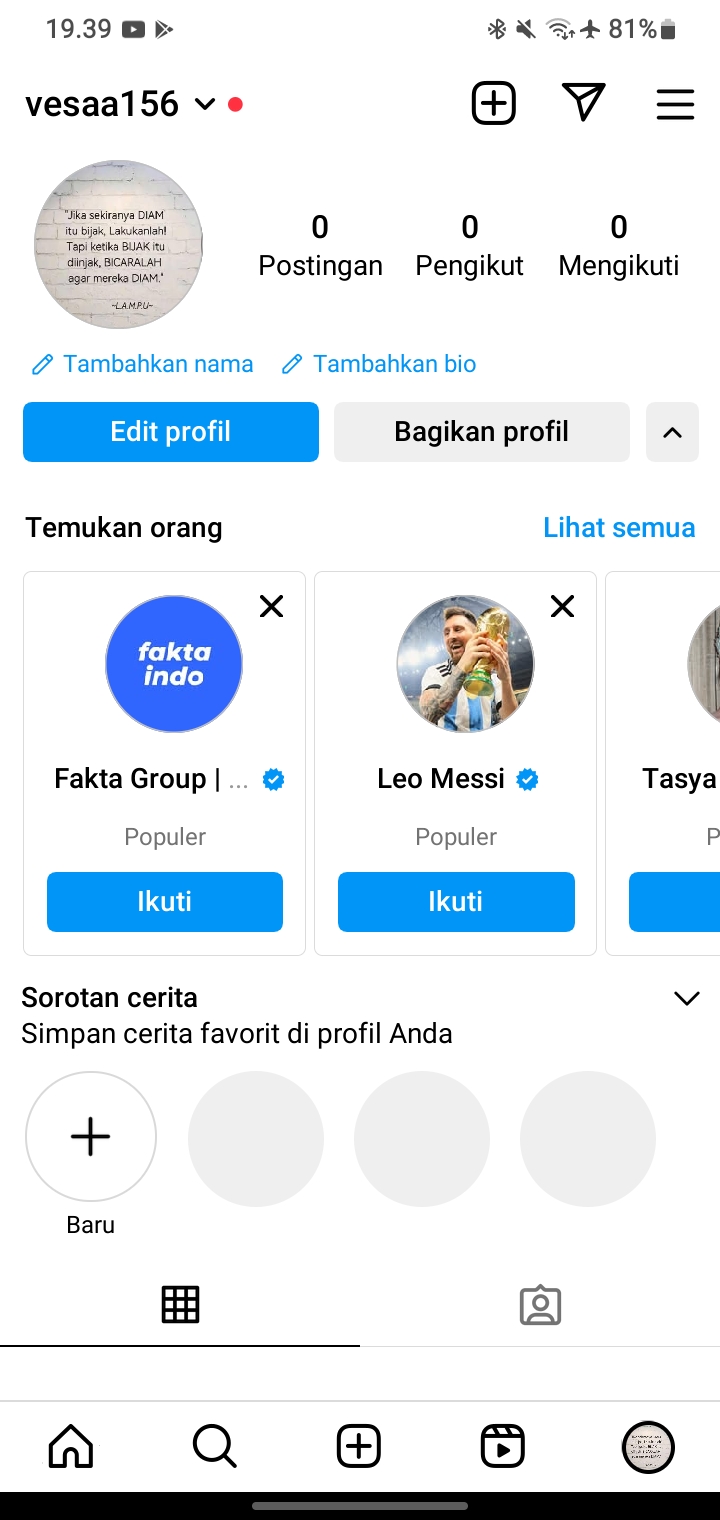Viewport: 720px width, 1520px height.
Task: Open Edit profil
Action: point(171,432)
